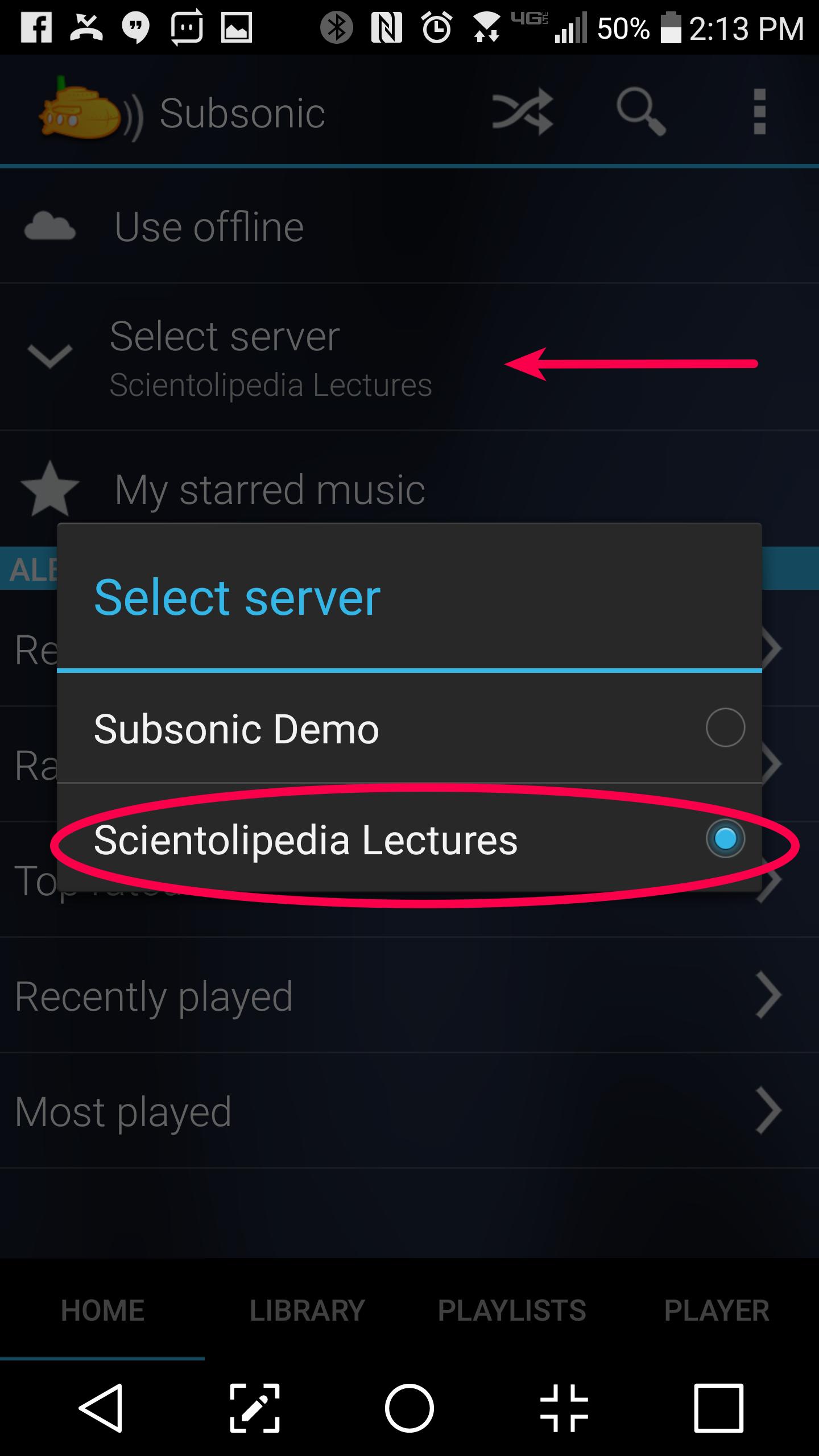The height and width of the screenshot is (1456, 819).
Task: Open the overflow menu
Action: 758,110
